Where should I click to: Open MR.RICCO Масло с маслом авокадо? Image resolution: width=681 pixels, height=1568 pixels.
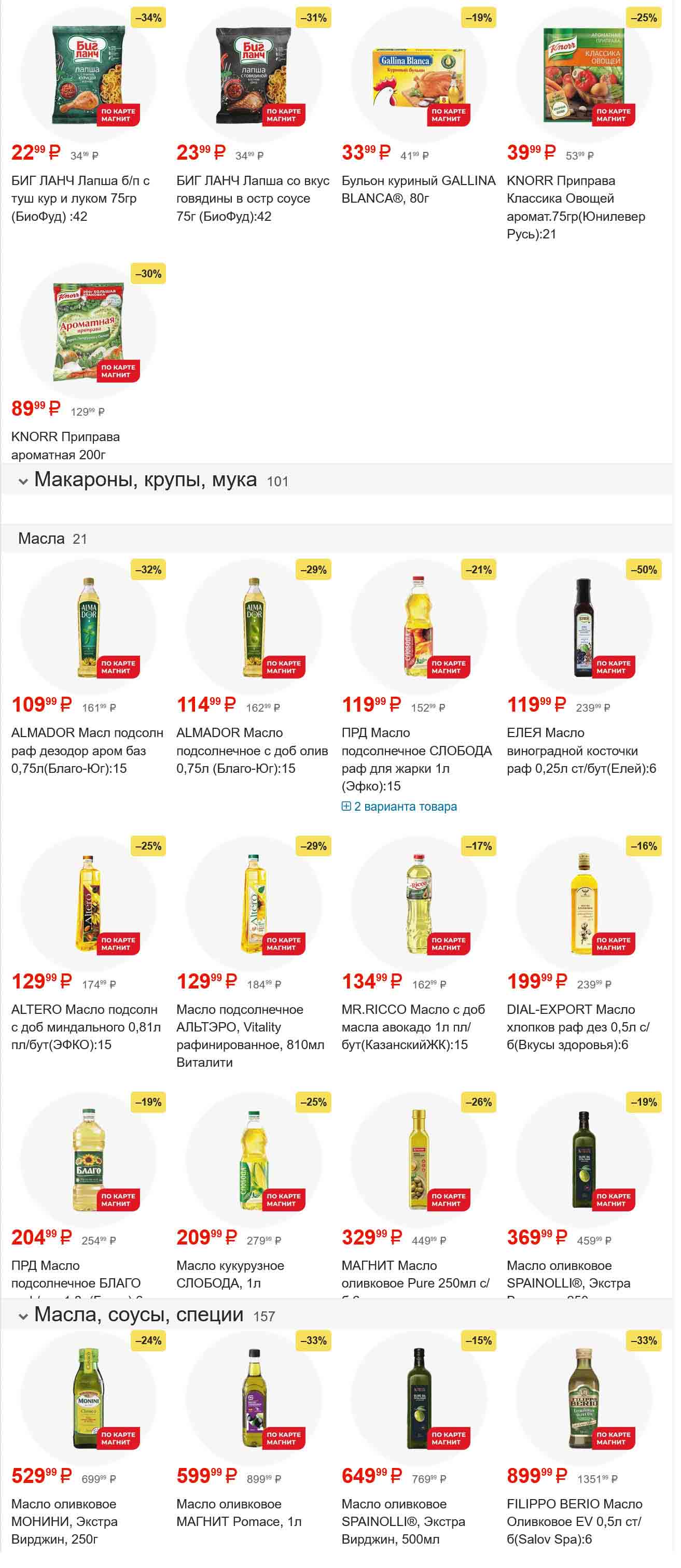pos(413,1026)
